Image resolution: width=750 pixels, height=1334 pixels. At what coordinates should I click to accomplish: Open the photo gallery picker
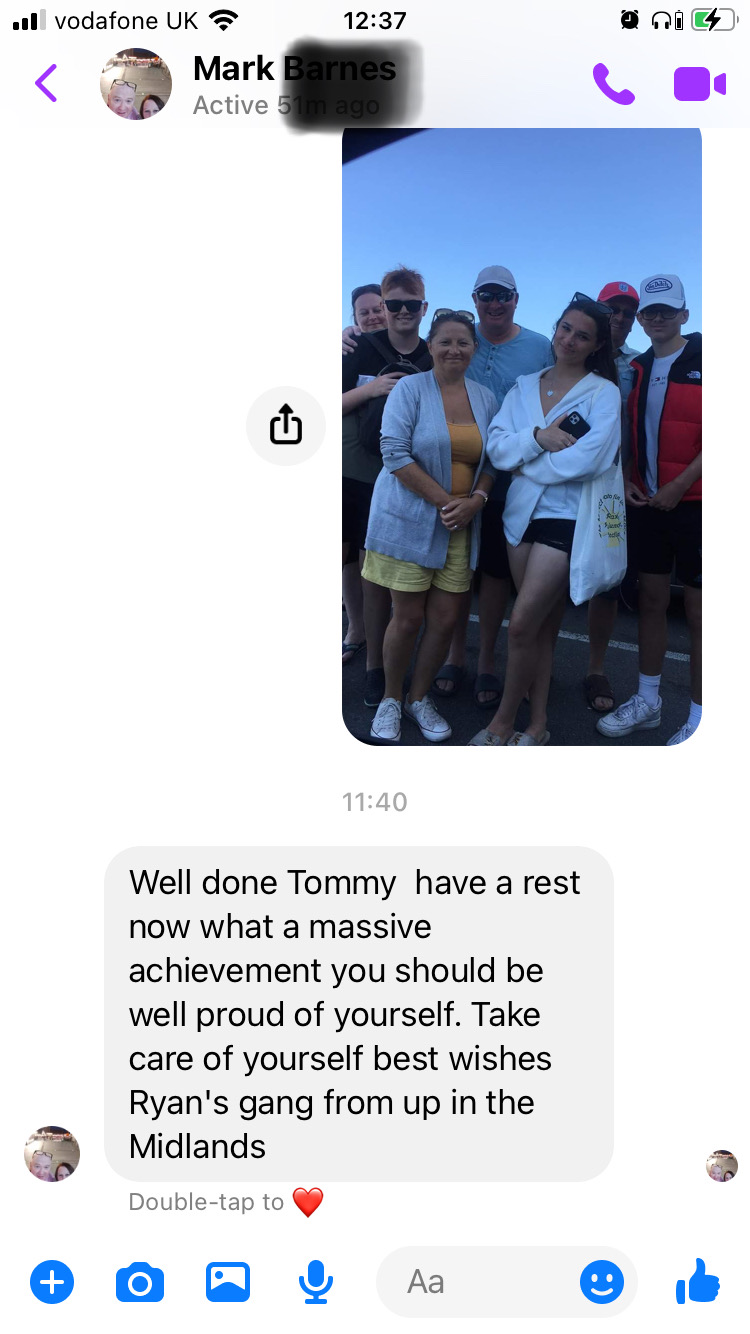click(228, 1282)
